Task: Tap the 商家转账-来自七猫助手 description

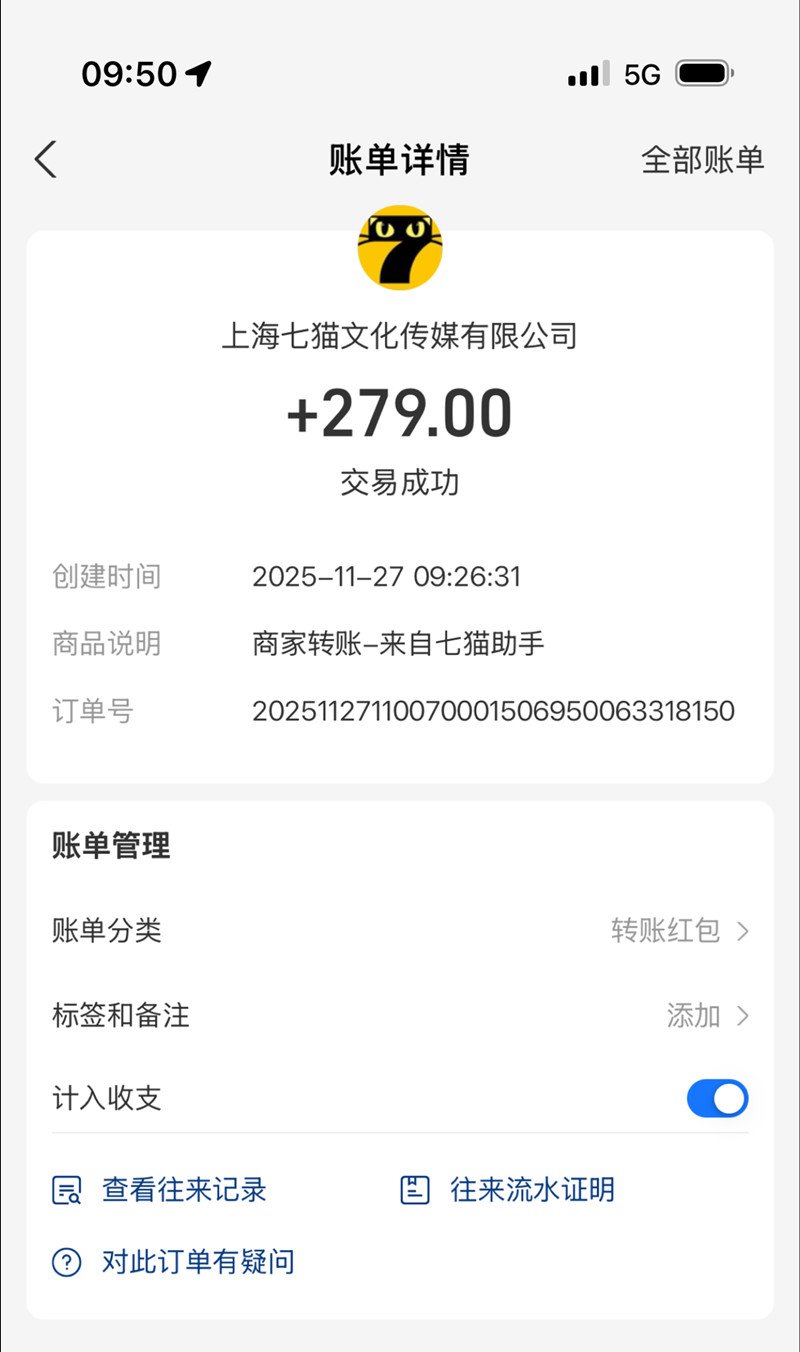Action: [397, 643]
